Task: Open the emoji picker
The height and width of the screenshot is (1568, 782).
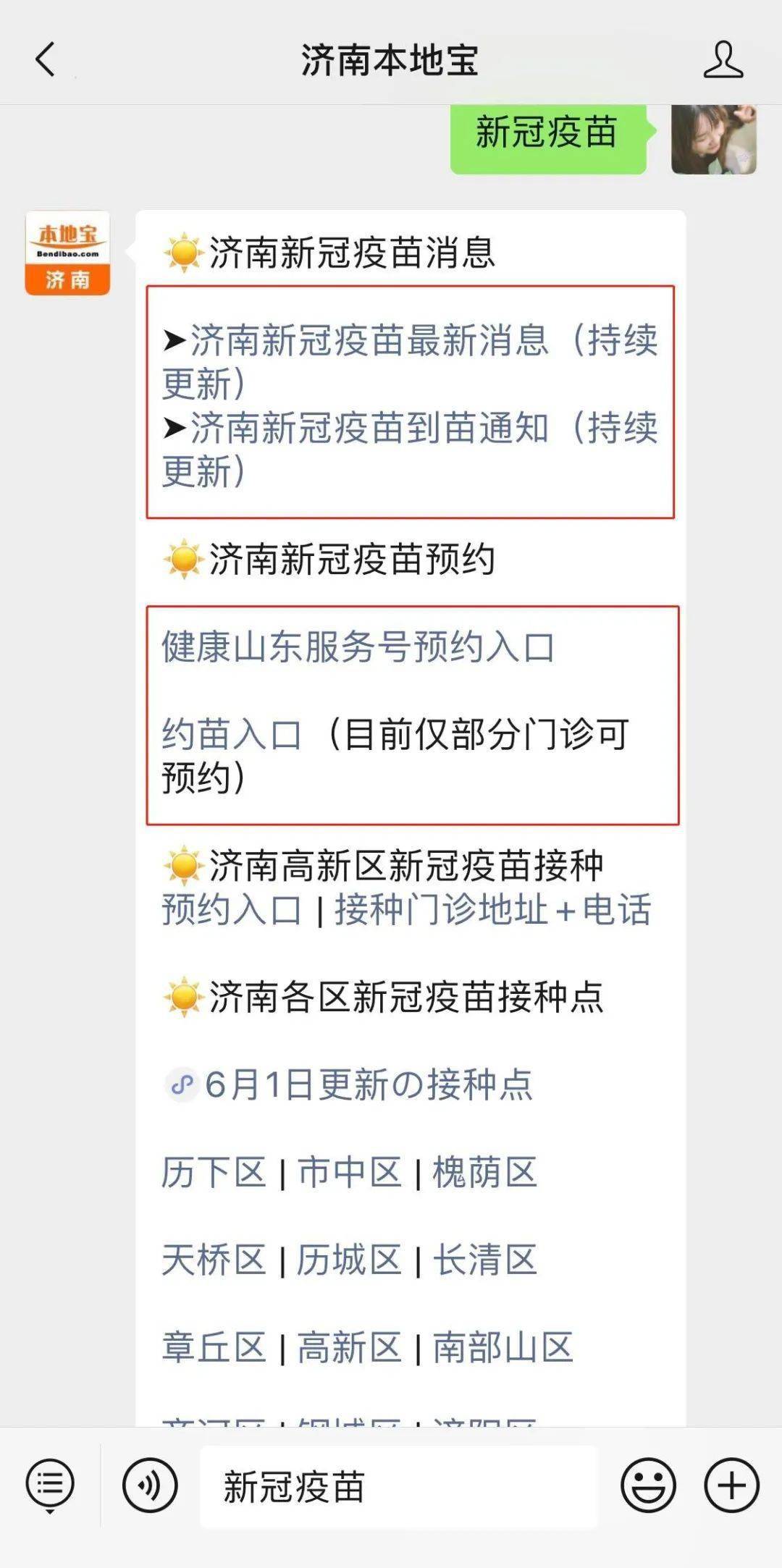Action: coord(648,1485)
